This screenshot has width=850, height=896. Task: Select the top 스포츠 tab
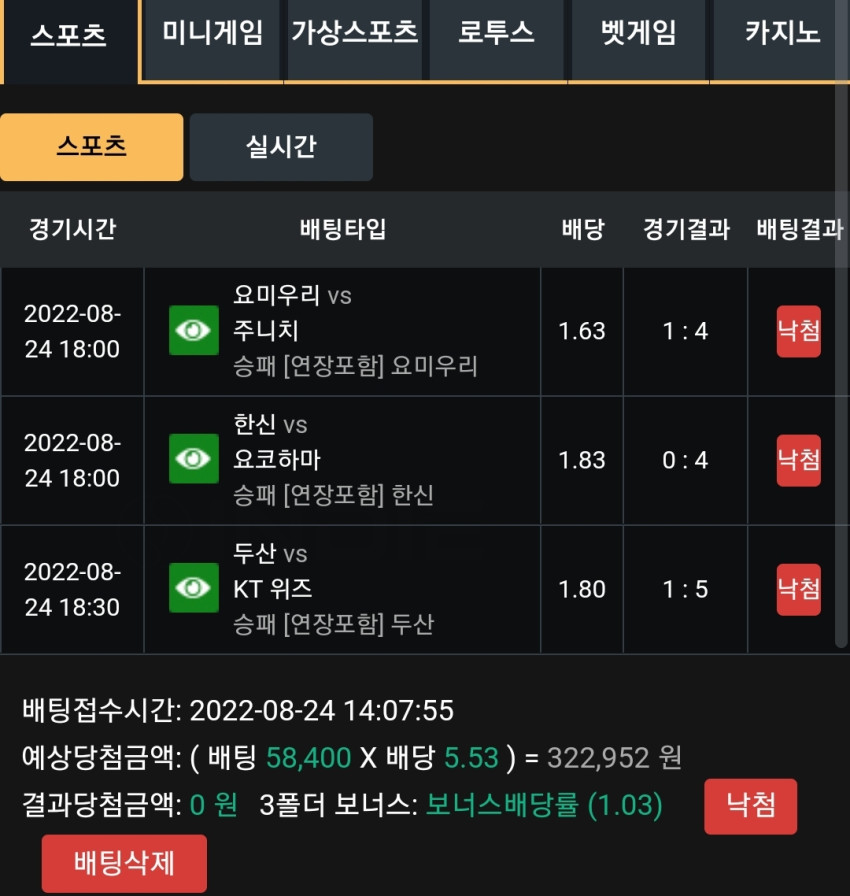pos(69,40)
